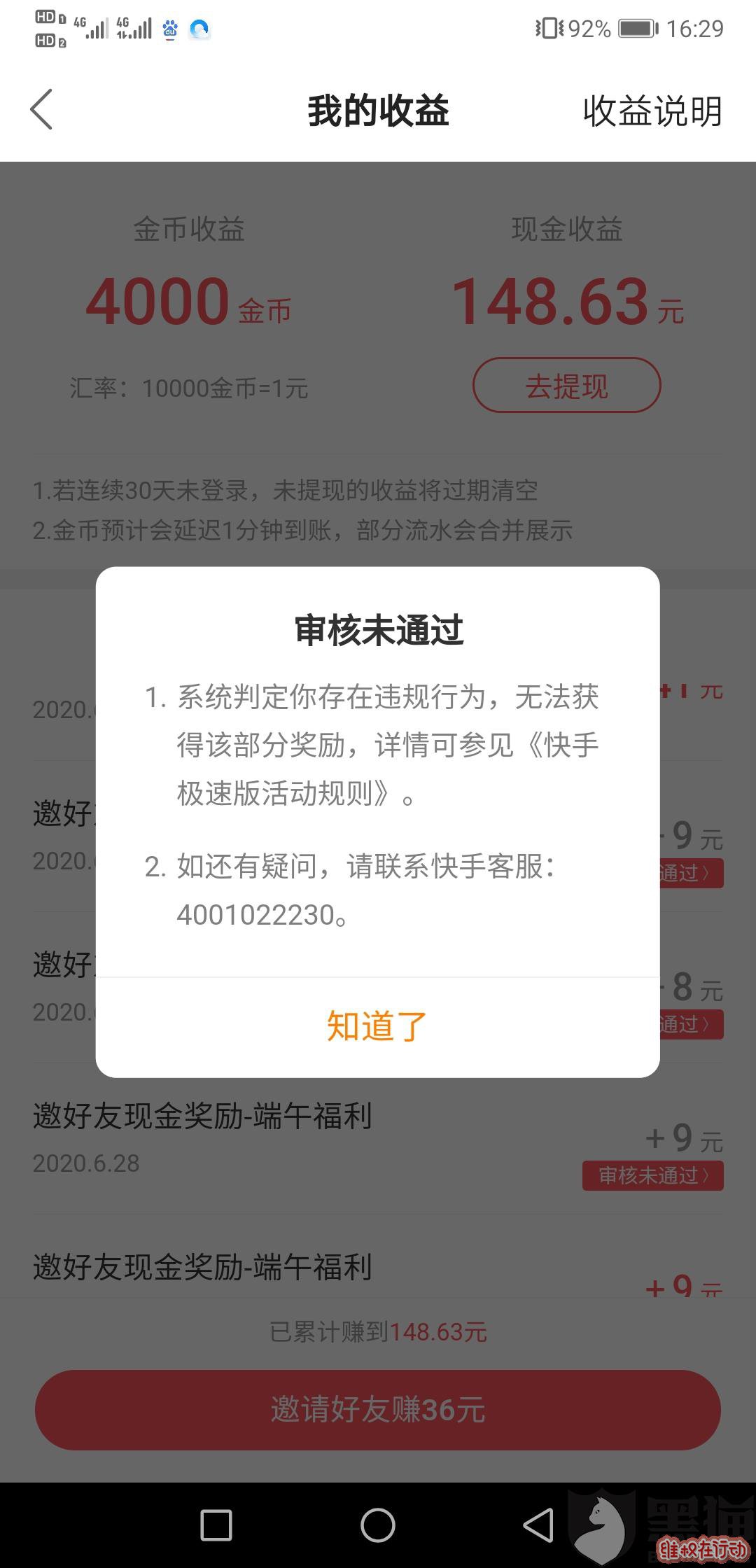Open the 审核未通过 tag on the 2020.6.28 entry
Viewport: 756px width, 1568px height.
pyautogui.click(x=653, y=1175)
